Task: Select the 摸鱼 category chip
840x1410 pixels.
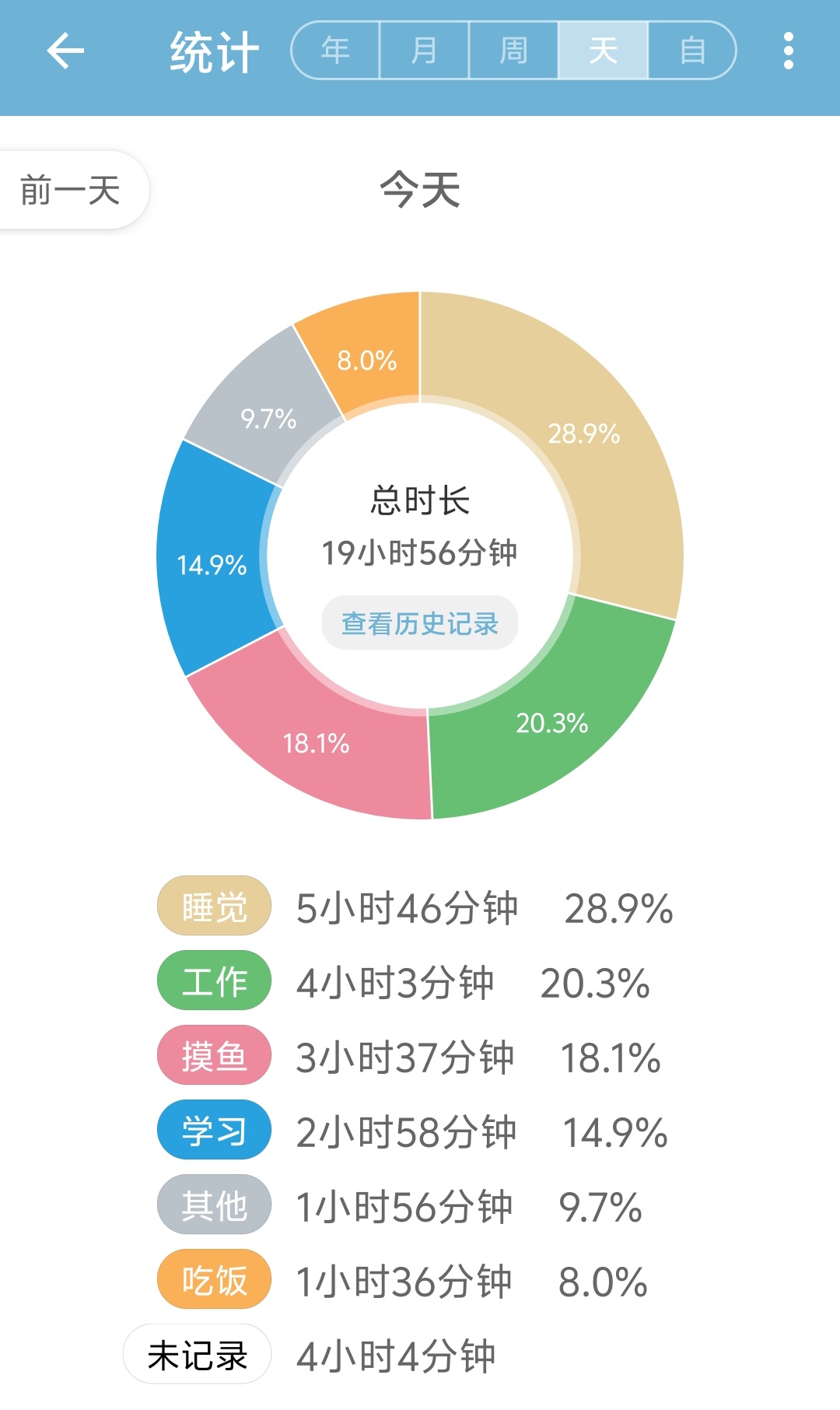Action: tap(214, 1056)
